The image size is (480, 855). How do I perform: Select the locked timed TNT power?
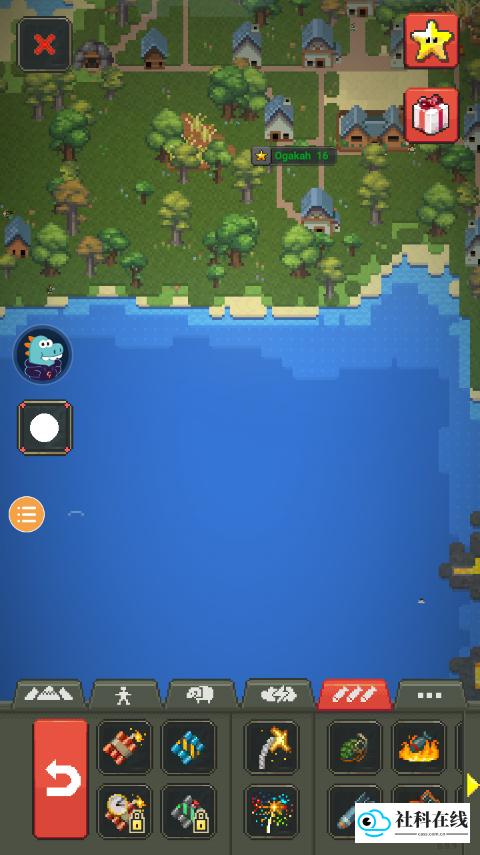point(124,811)
